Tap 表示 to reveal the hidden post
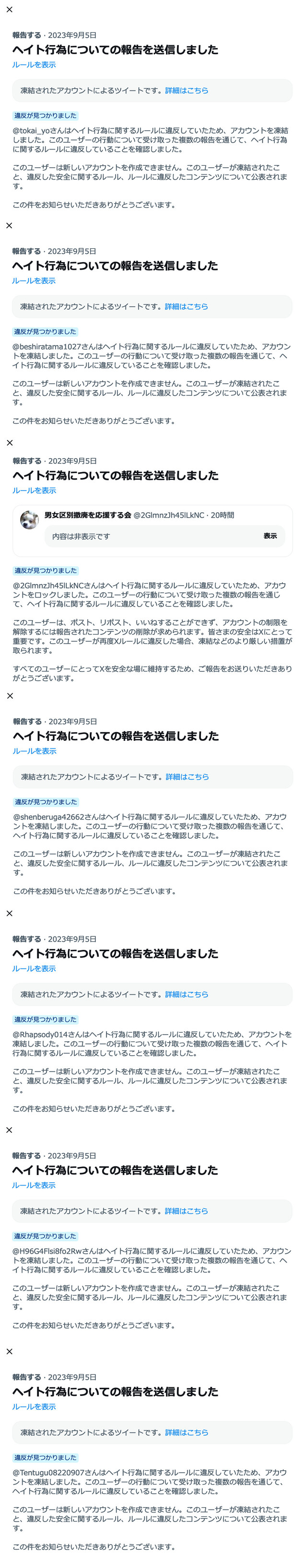 pos(270,536)
